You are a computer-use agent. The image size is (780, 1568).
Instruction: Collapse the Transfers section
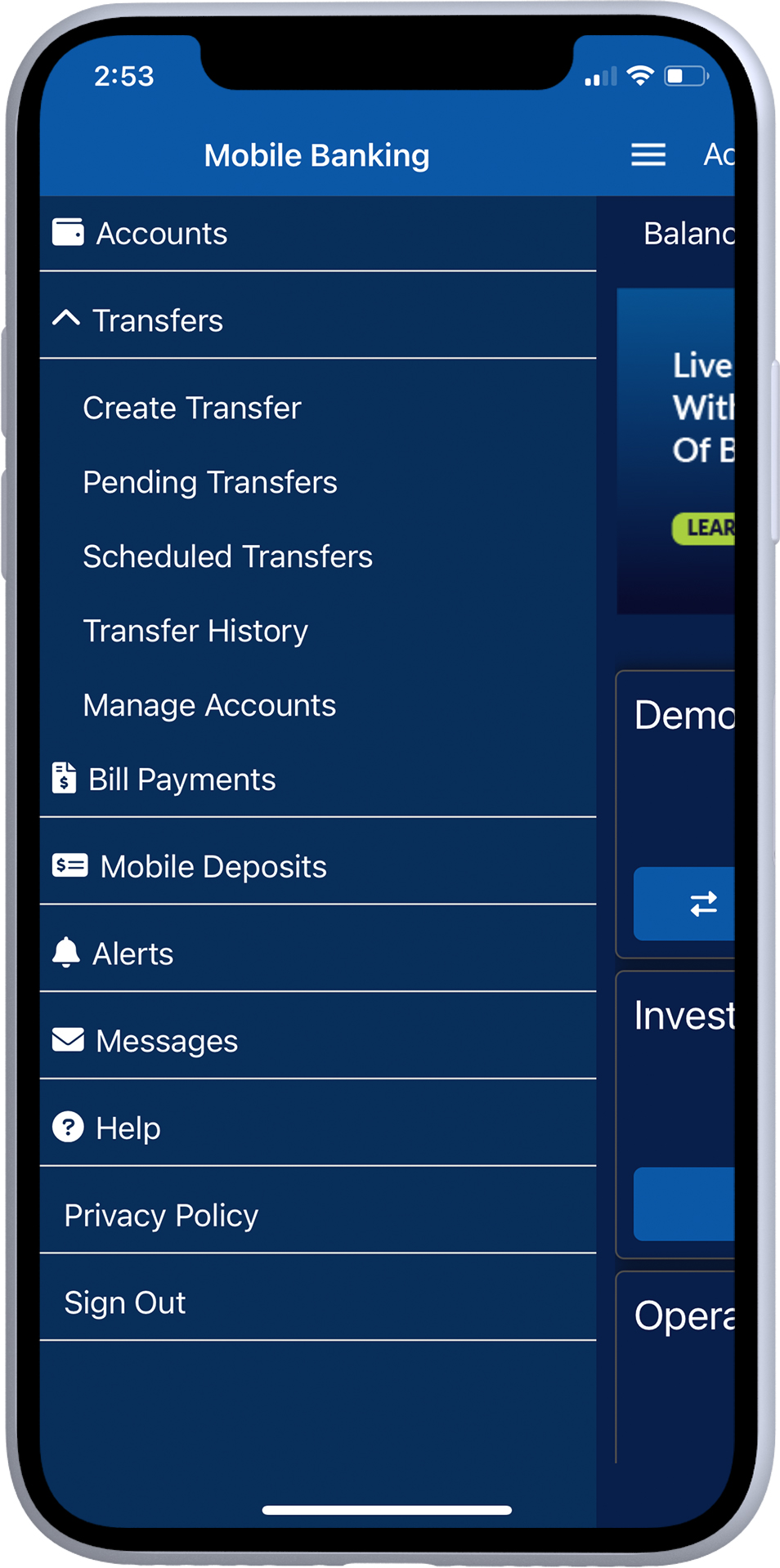[318, 320]
